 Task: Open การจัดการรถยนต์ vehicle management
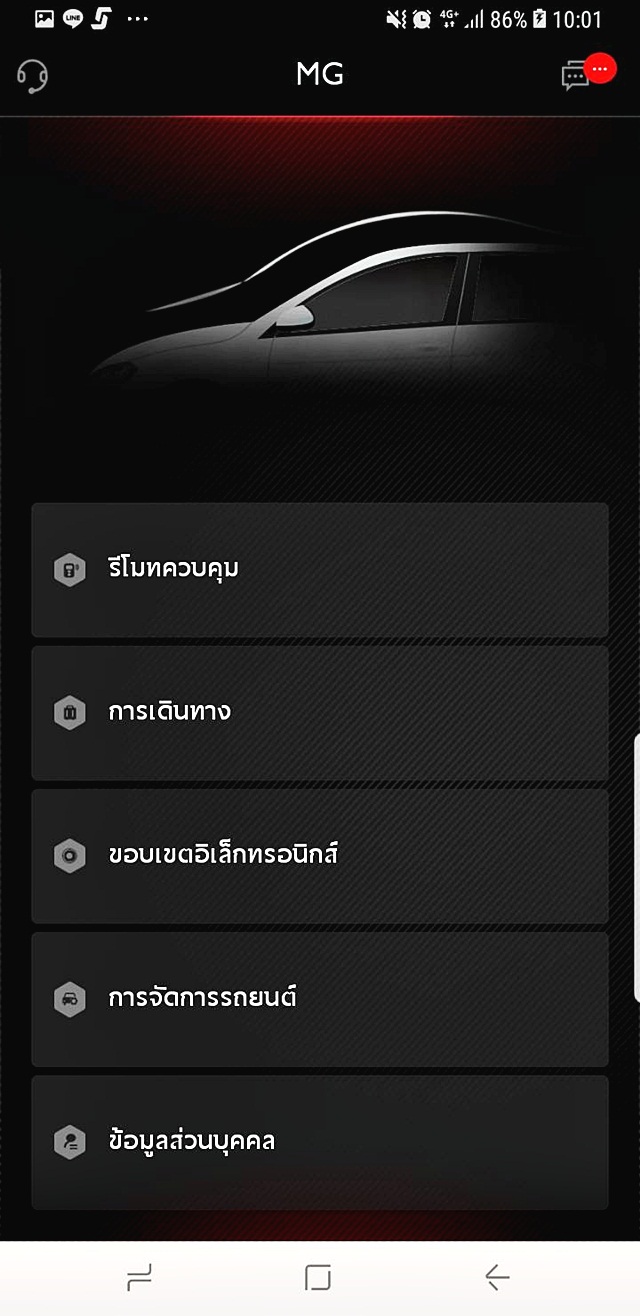click(x=320, y=999)
